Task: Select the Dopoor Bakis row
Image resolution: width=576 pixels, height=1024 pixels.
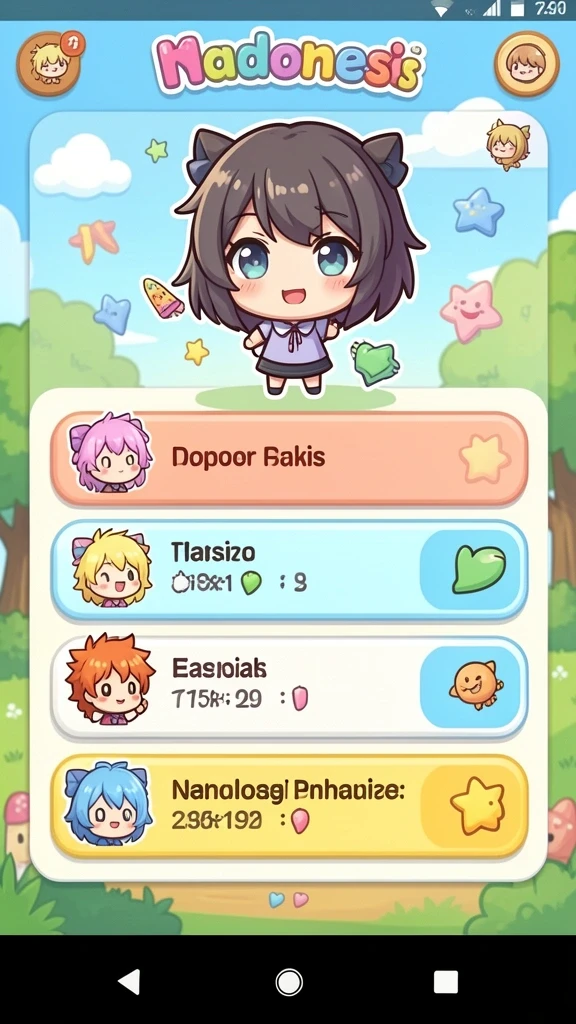Action: tap(289, 458)
